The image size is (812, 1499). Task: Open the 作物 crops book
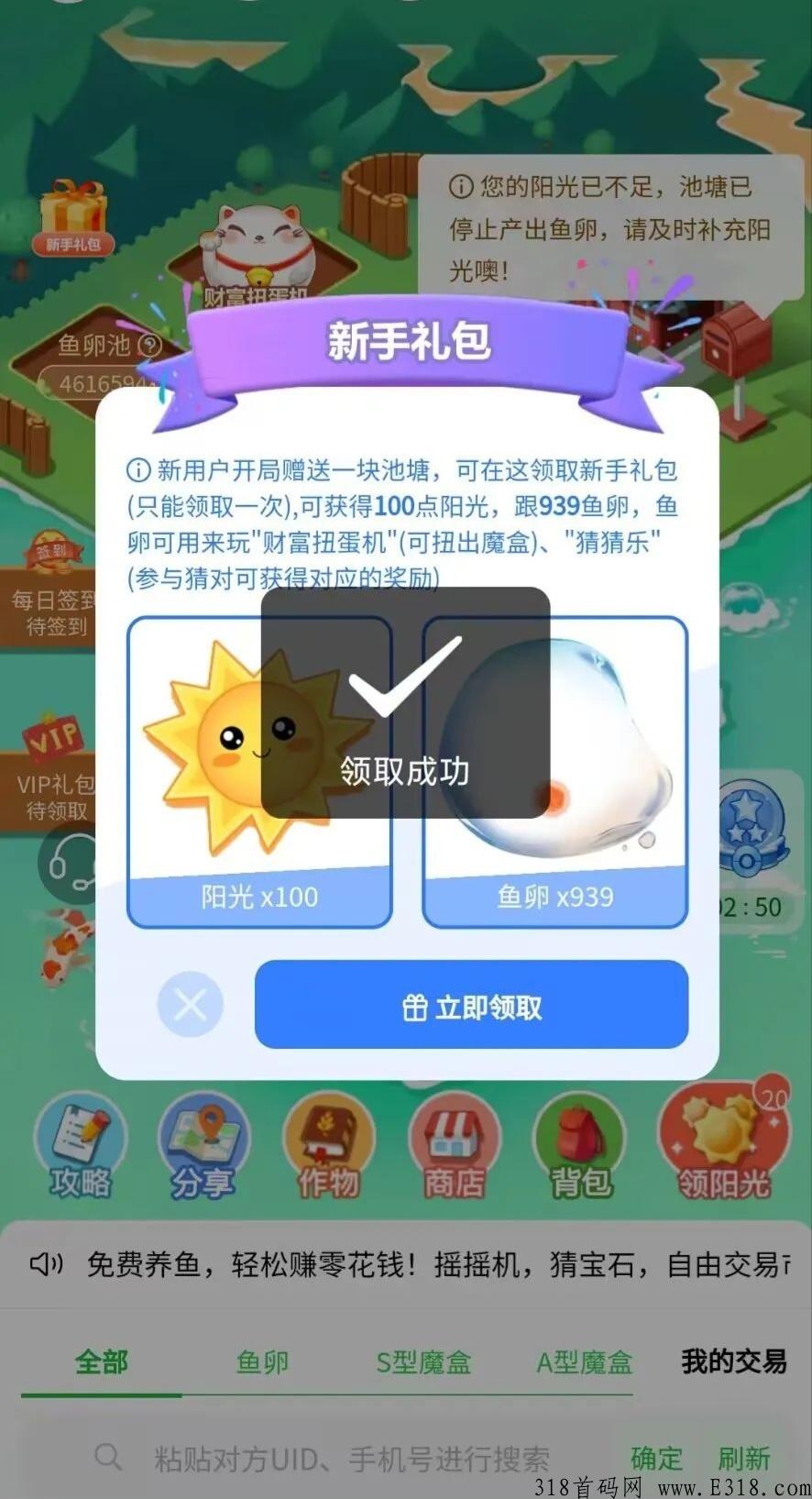[x=328, y=1146]
